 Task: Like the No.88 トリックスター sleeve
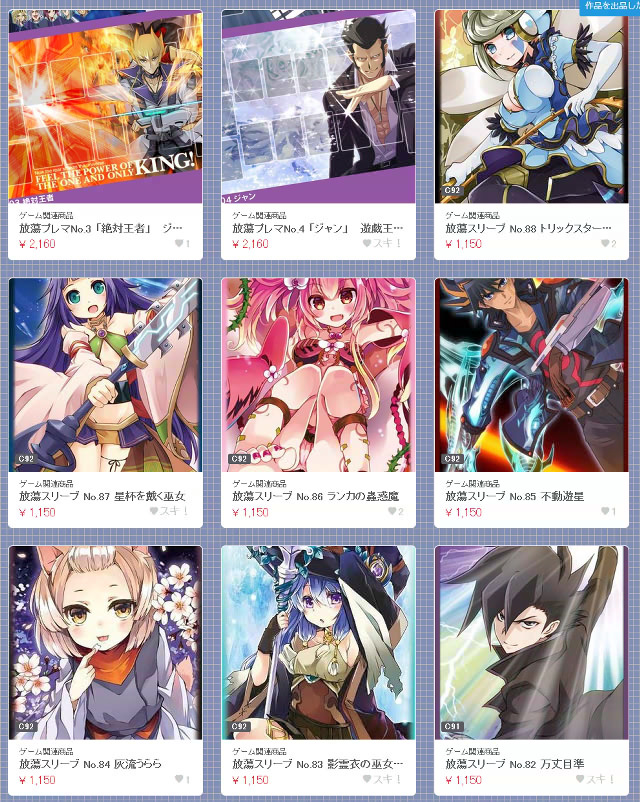click(x=607, y=243)
